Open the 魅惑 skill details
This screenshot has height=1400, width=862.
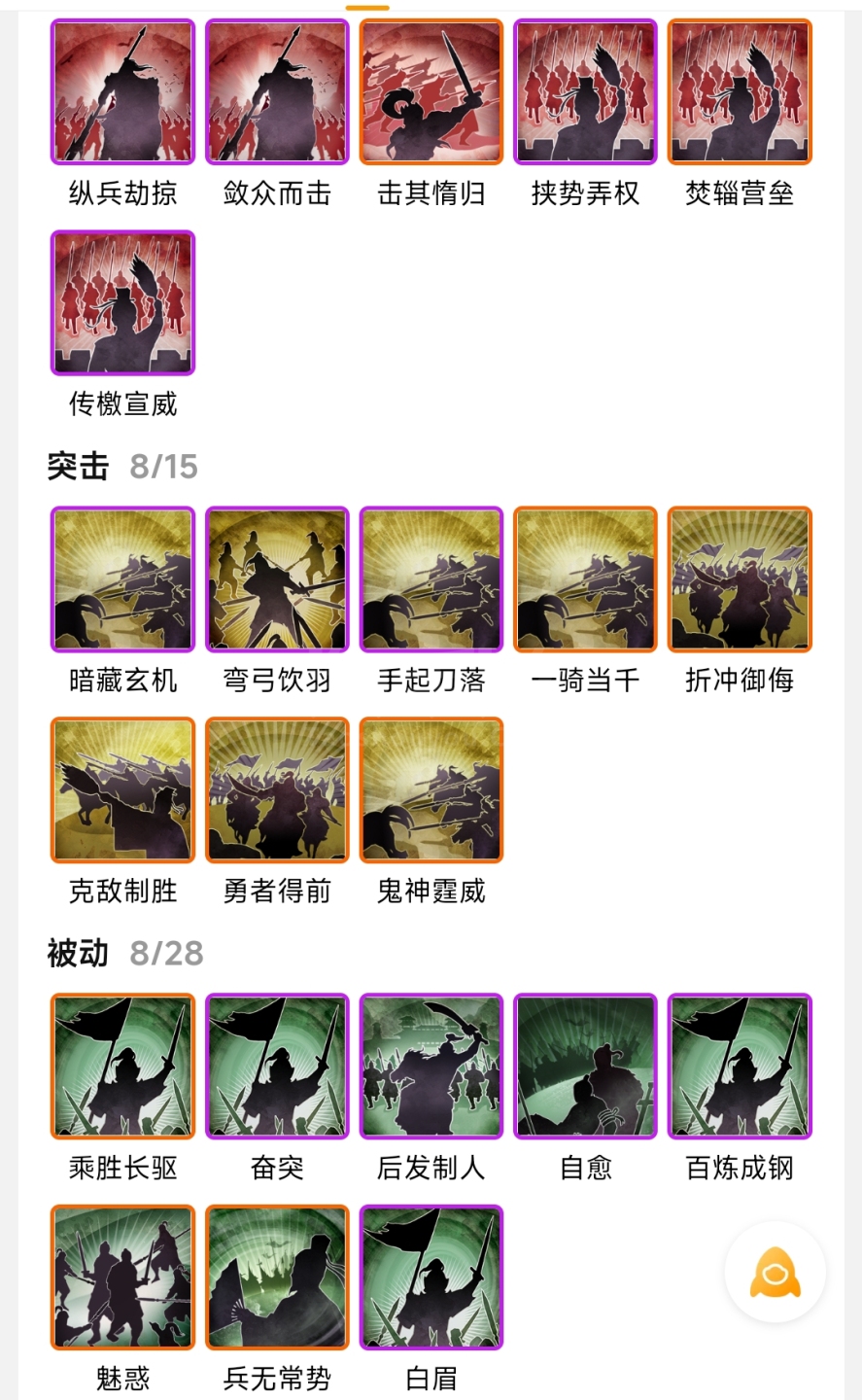tap(122, 1277)
